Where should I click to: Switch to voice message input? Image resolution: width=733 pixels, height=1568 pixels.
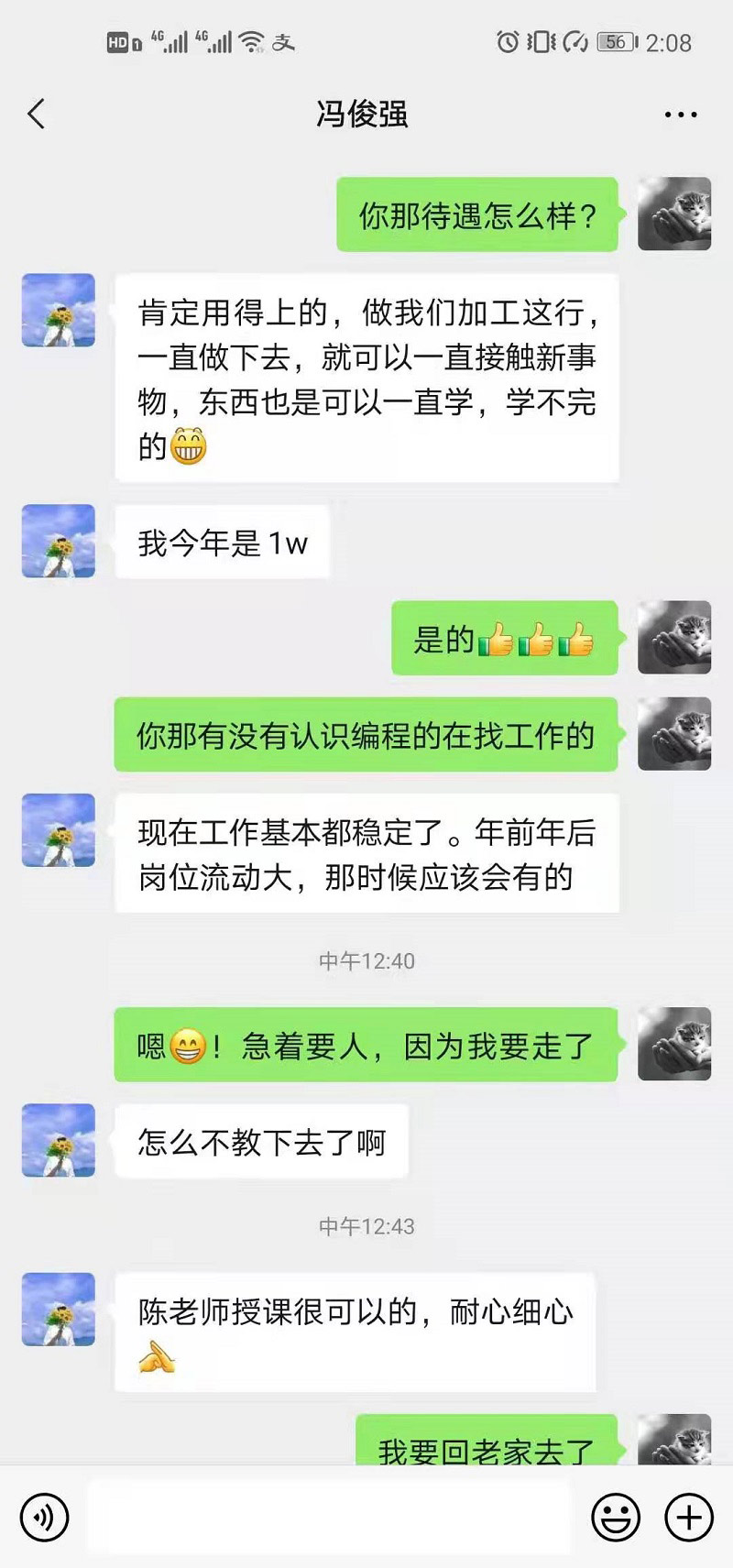click(x=44, y=1517)
